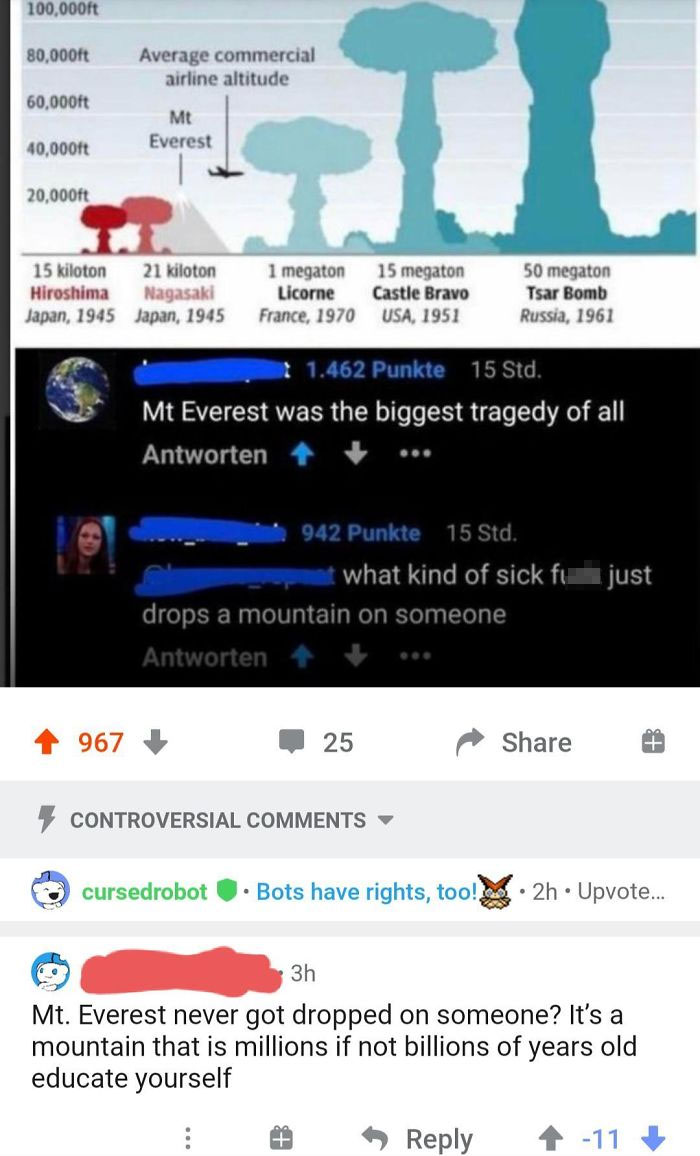Viewport: 700px width, 1156px height.
Task: Expand cursedrobot's collapsed comment
Action: pos(350,891)
